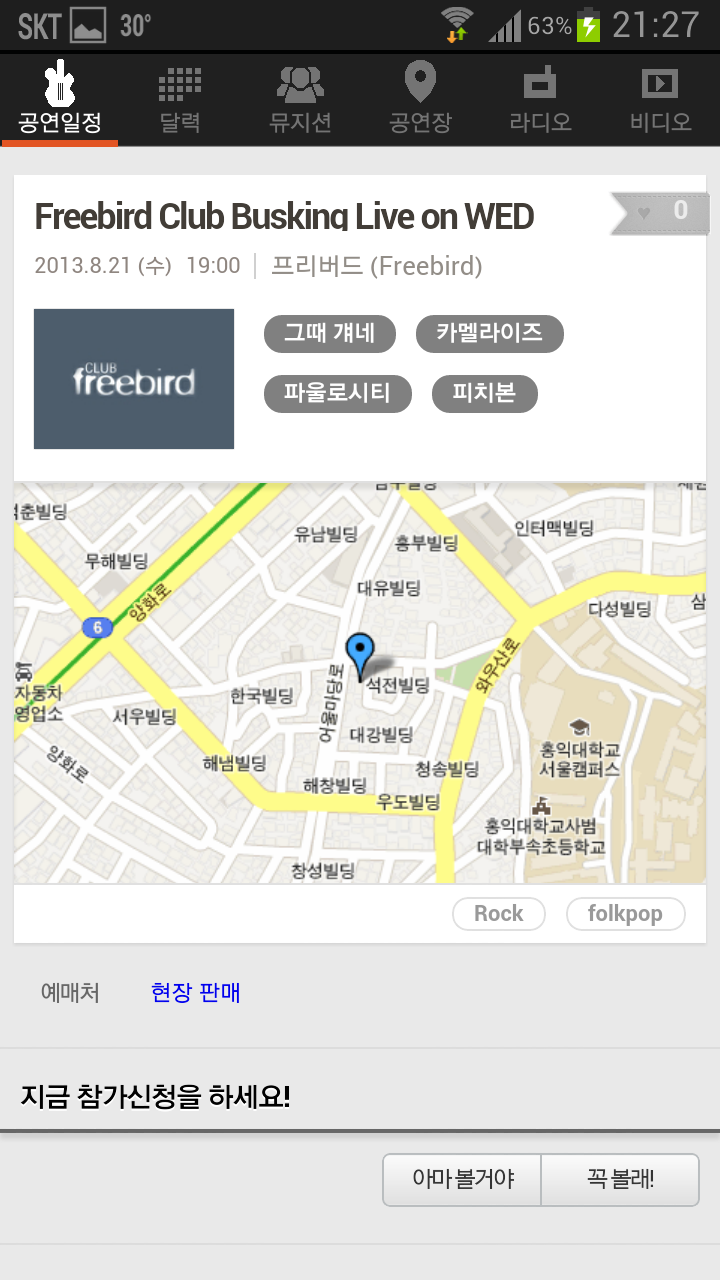View the 피치본 artist chip

pos(485,394)
